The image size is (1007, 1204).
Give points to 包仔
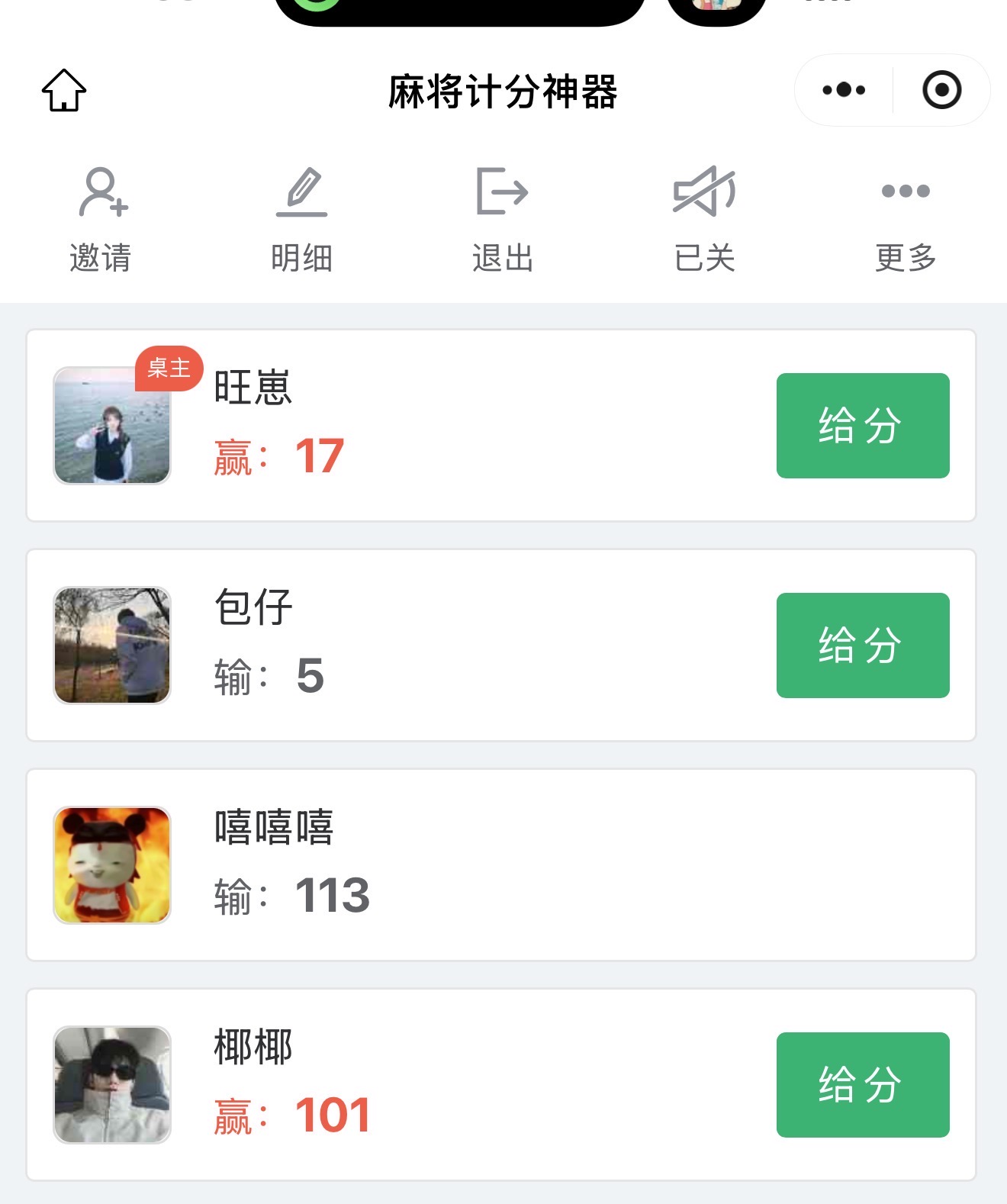863,645
